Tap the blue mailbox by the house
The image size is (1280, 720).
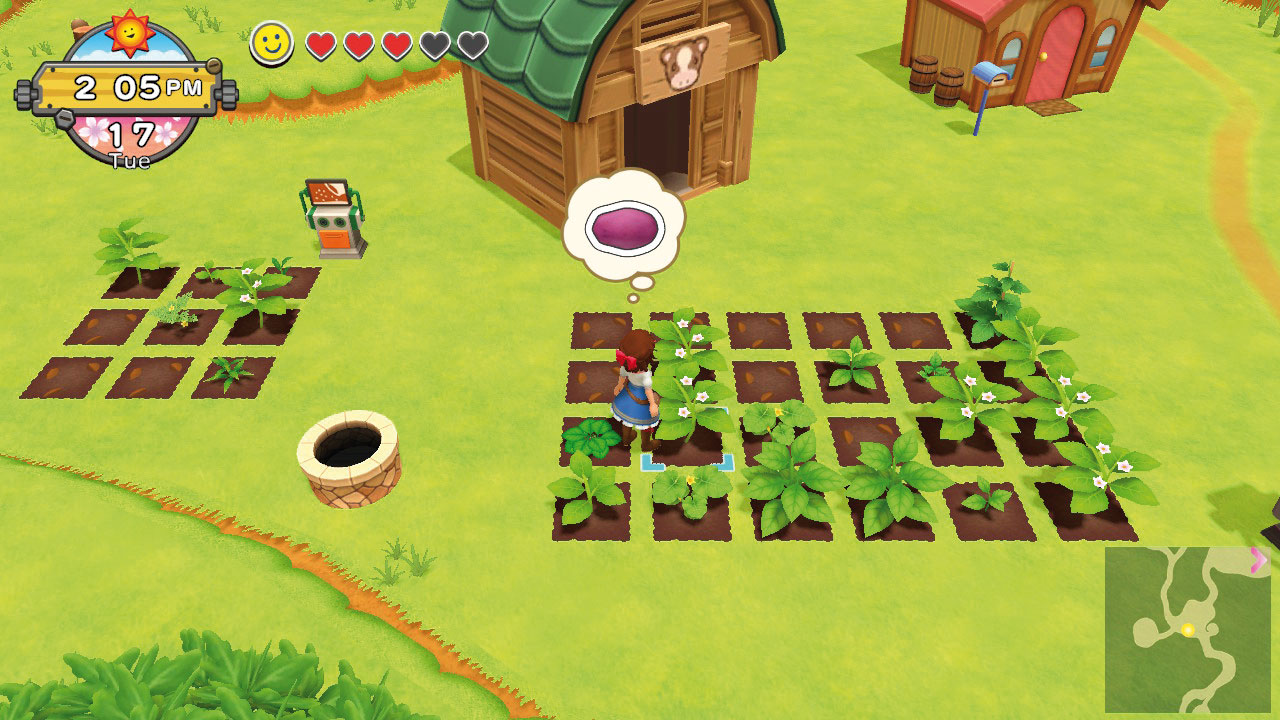(x=988, y=77)
